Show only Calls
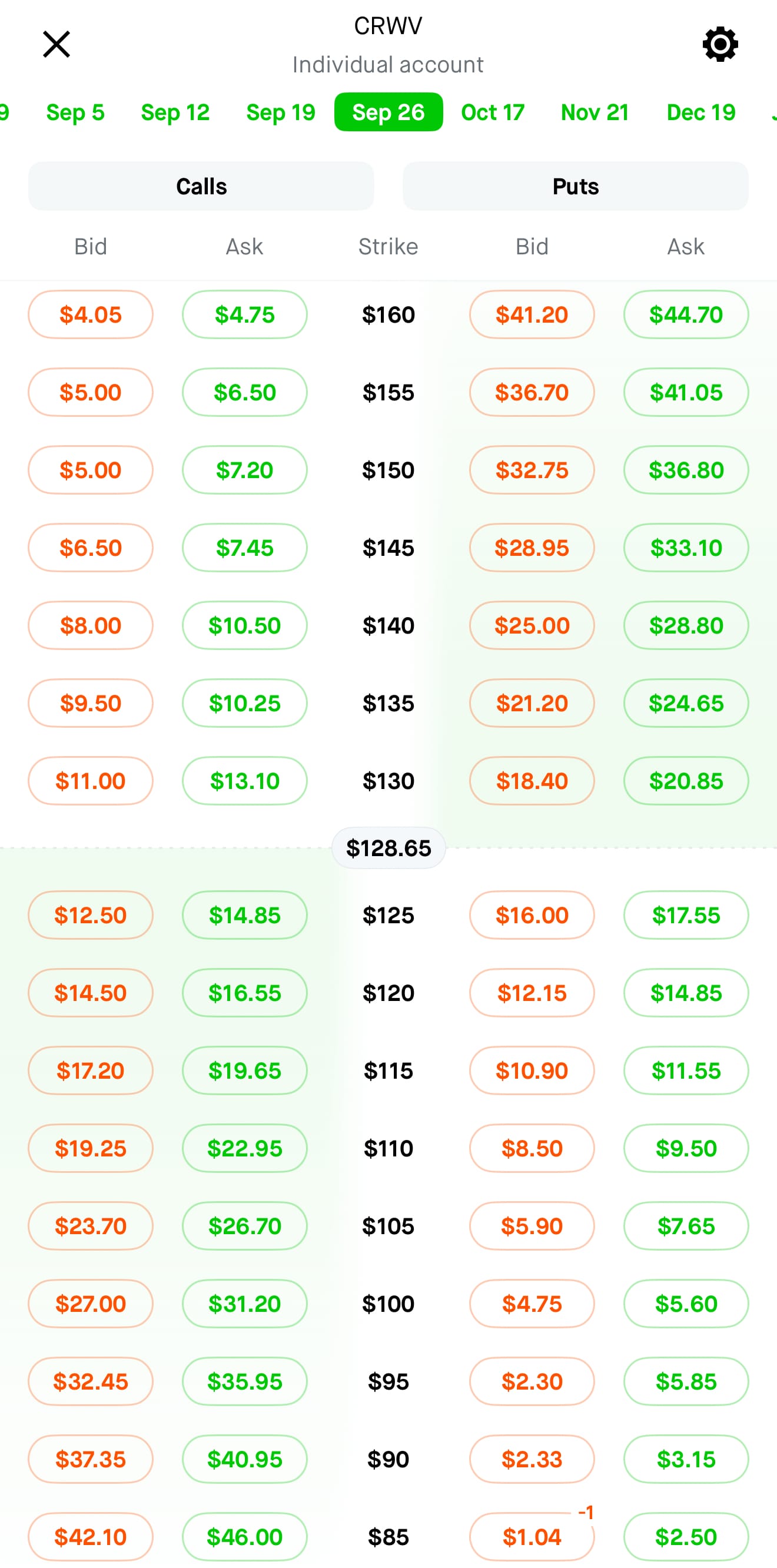Image resolution: width=777 pixels, height=1568 pixels. point(201,186)
